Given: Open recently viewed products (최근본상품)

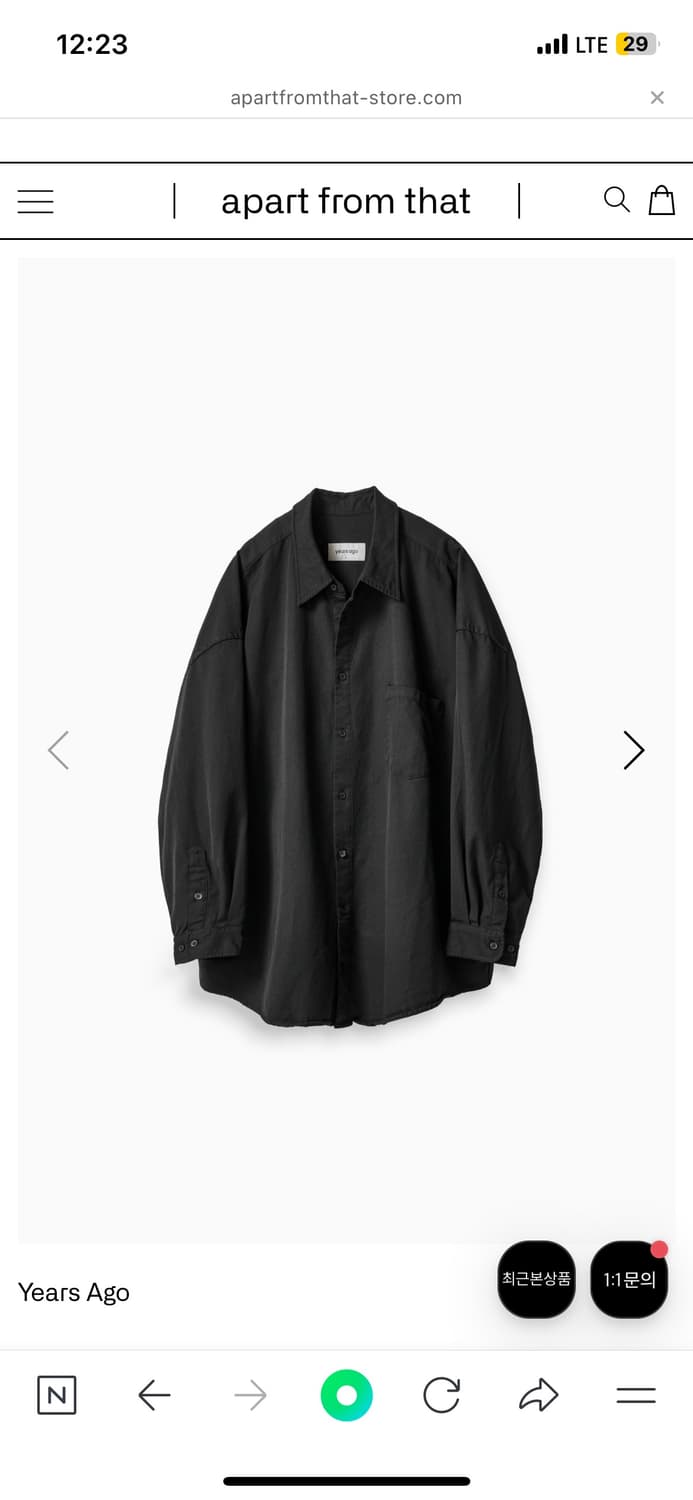Looking at the screenshot, I should 537,1279.
